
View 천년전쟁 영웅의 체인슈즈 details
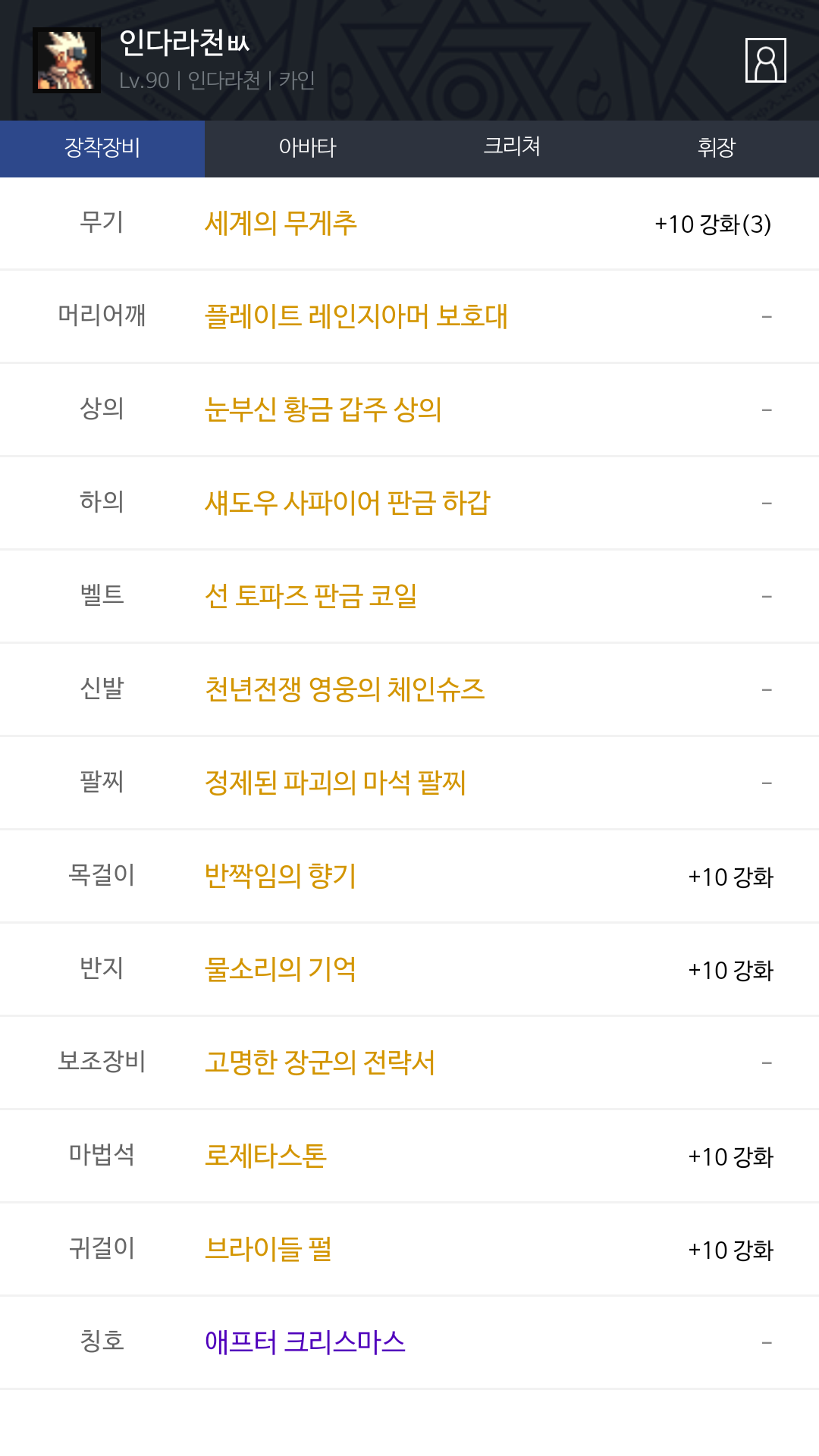(345, 689)
